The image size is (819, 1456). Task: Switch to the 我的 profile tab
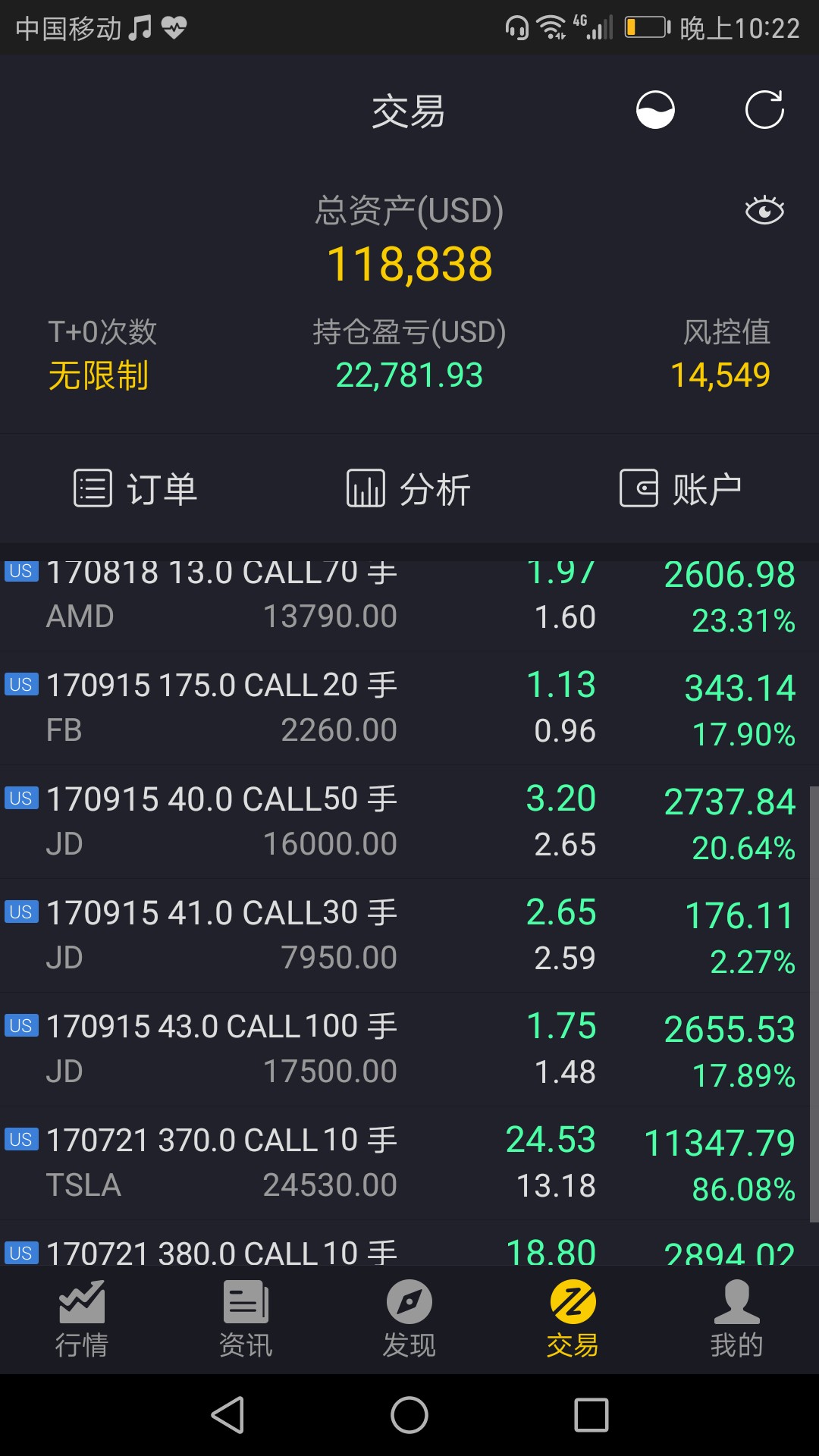click(736, 1319)
